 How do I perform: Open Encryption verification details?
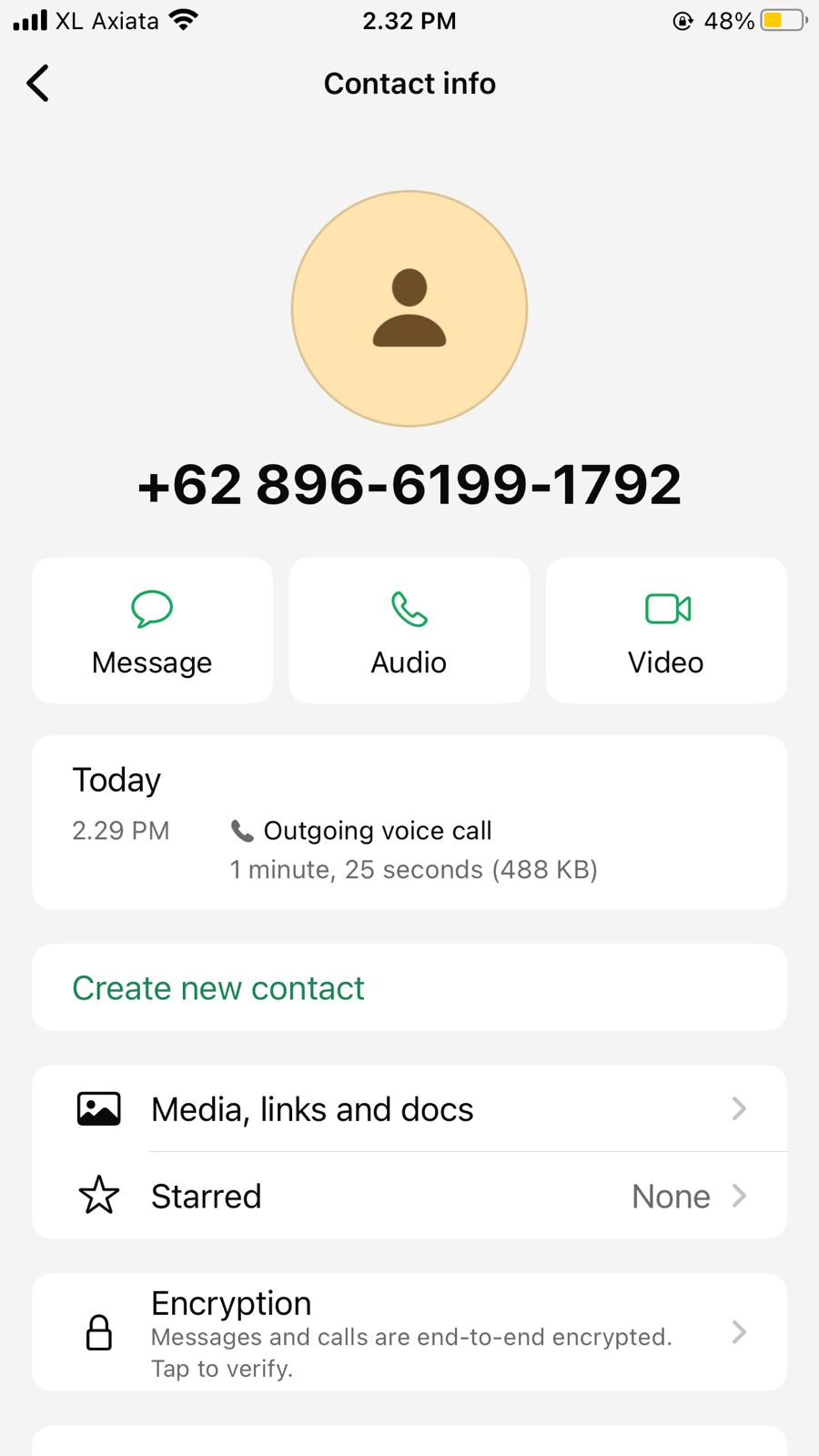pyautogui.click(x=409, y=1333)
